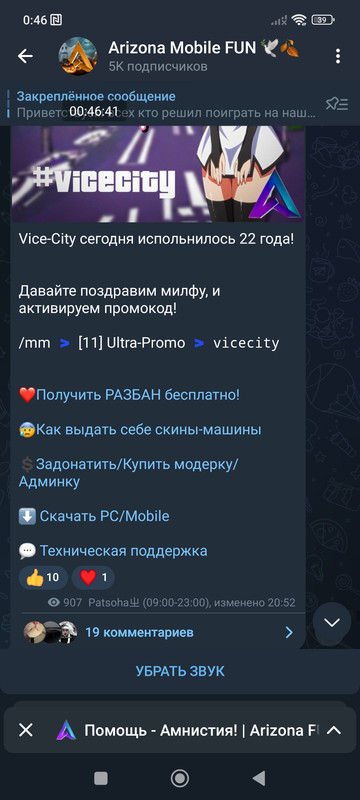Open the Техническая поддержка link
This screenshot has width=360, height=800.
(x=123, y=551)
